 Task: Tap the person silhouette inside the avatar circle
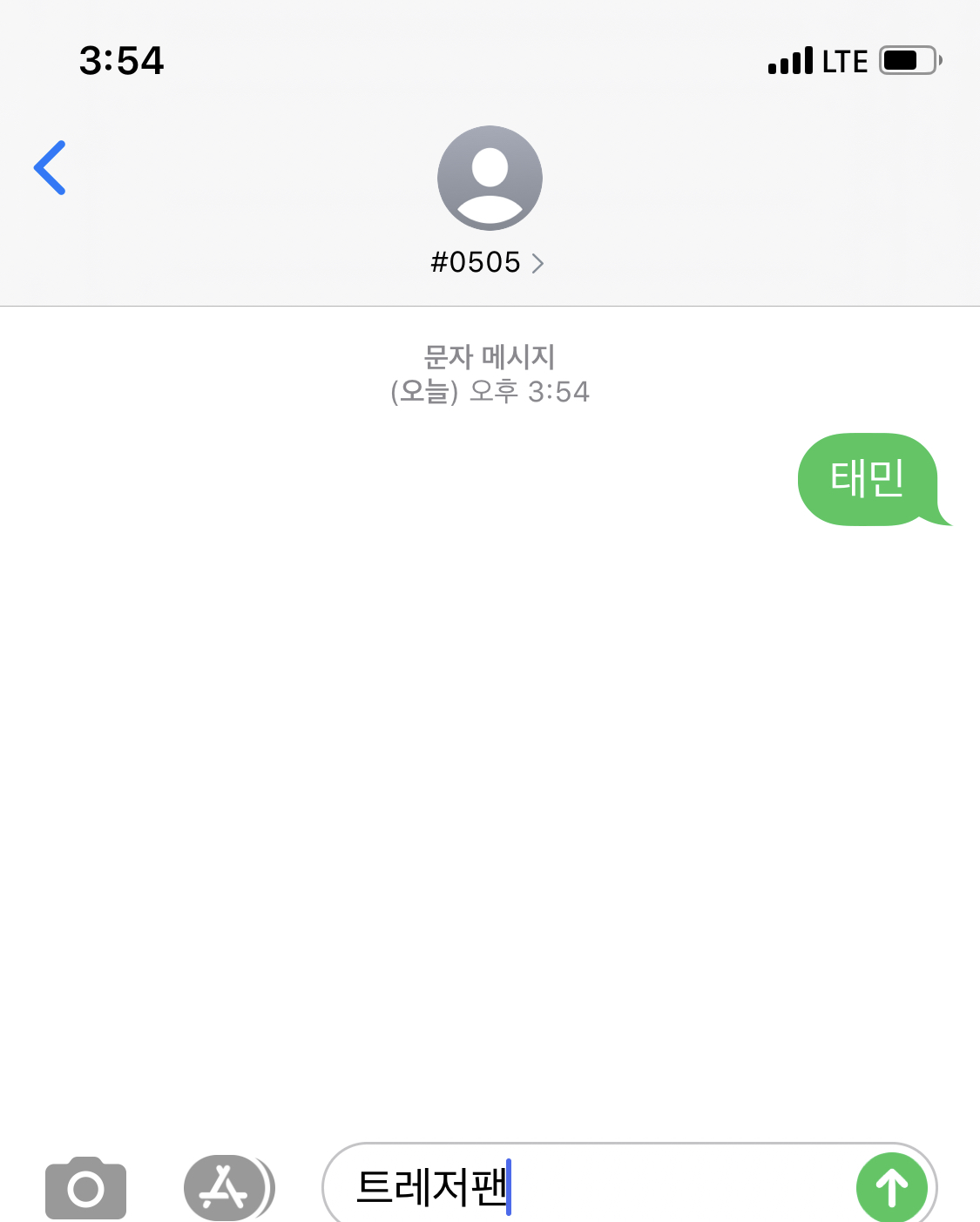[x=490, y=174]
